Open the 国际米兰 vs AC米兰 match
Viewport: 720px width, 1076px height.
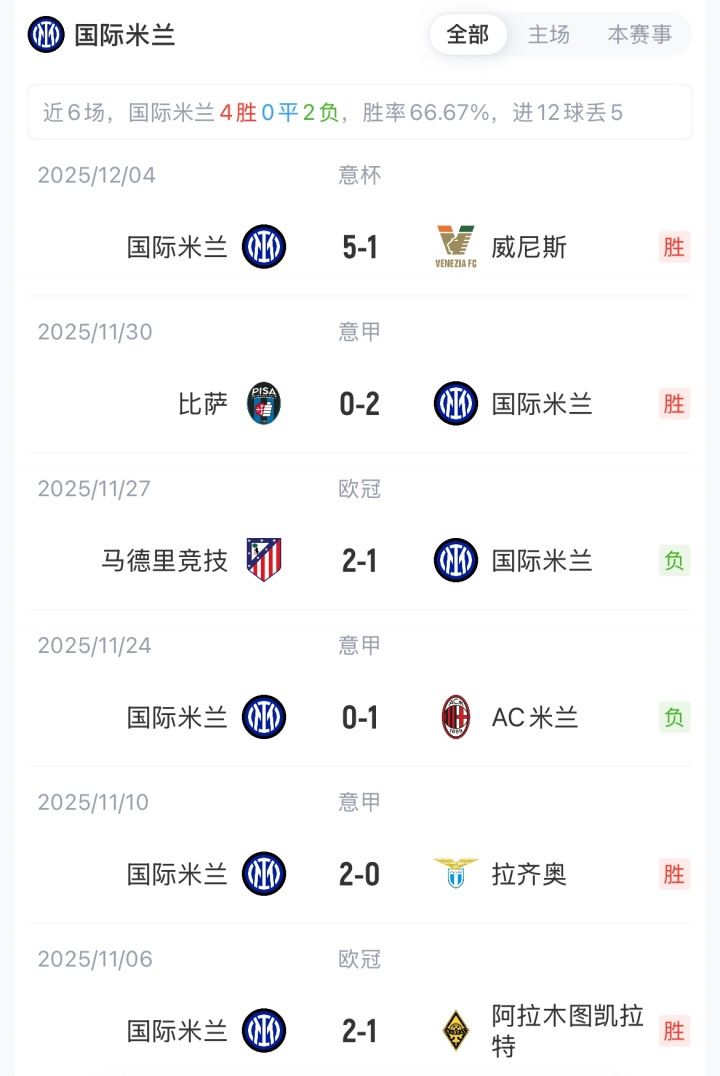pos(360,717)
